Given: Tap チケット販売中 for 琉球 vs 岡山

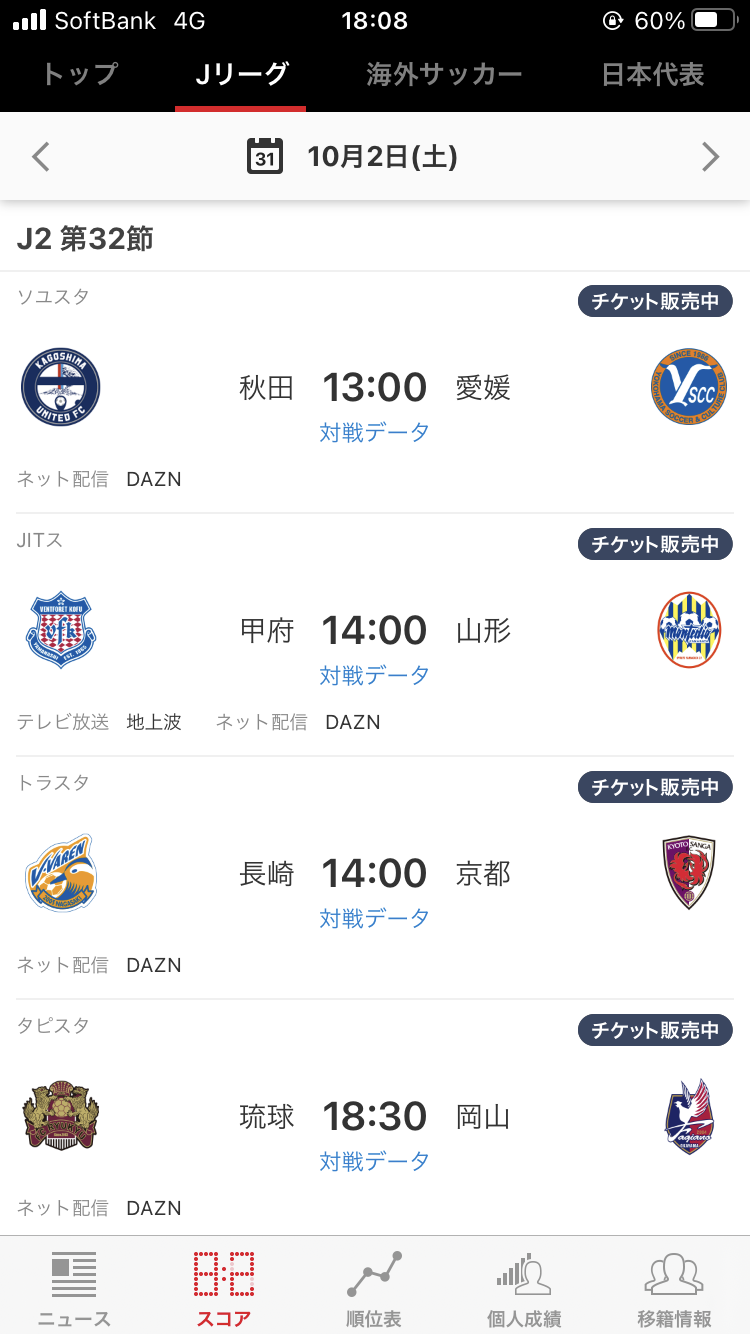Looking at the screenshot, I should click(x=655, y=1030).
